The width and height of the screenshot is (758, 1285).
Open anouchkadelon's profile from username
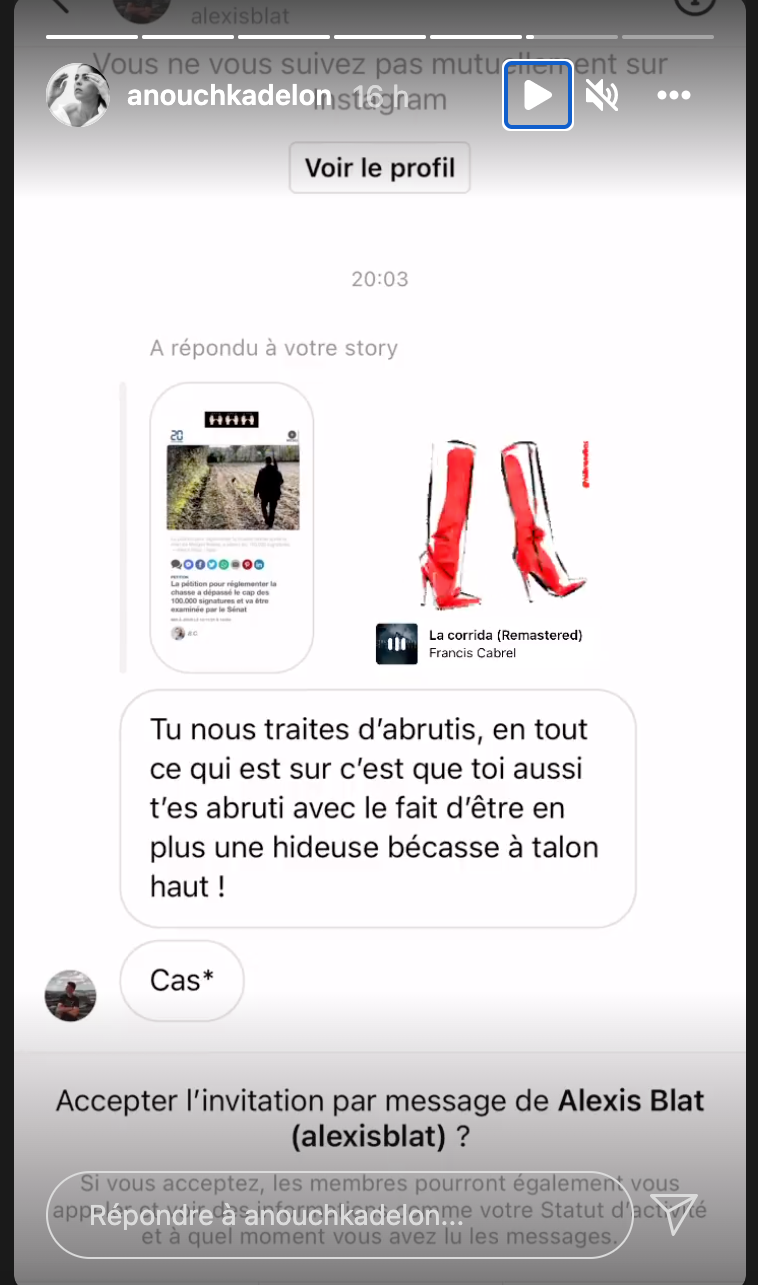coord(229,95)
